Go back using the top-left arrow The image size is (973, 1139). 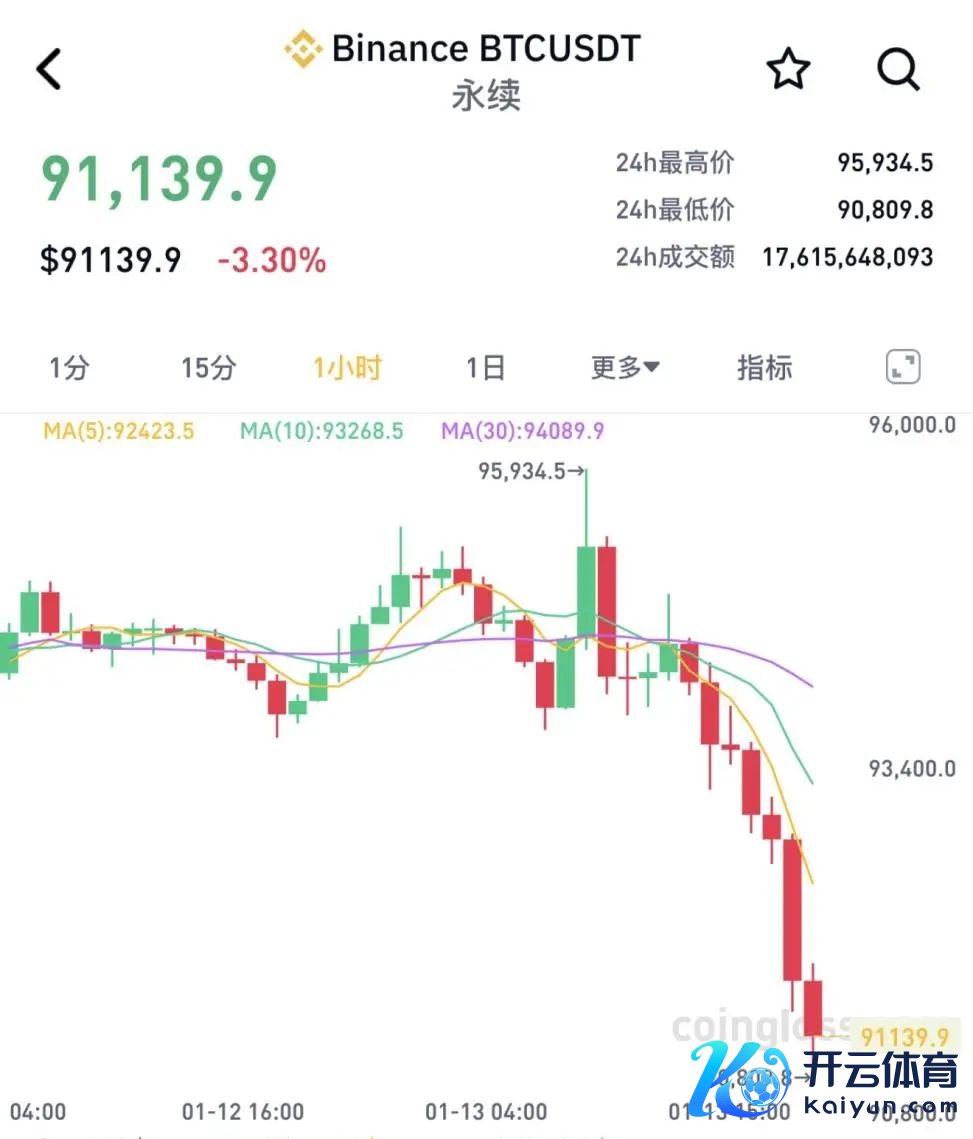49,70
